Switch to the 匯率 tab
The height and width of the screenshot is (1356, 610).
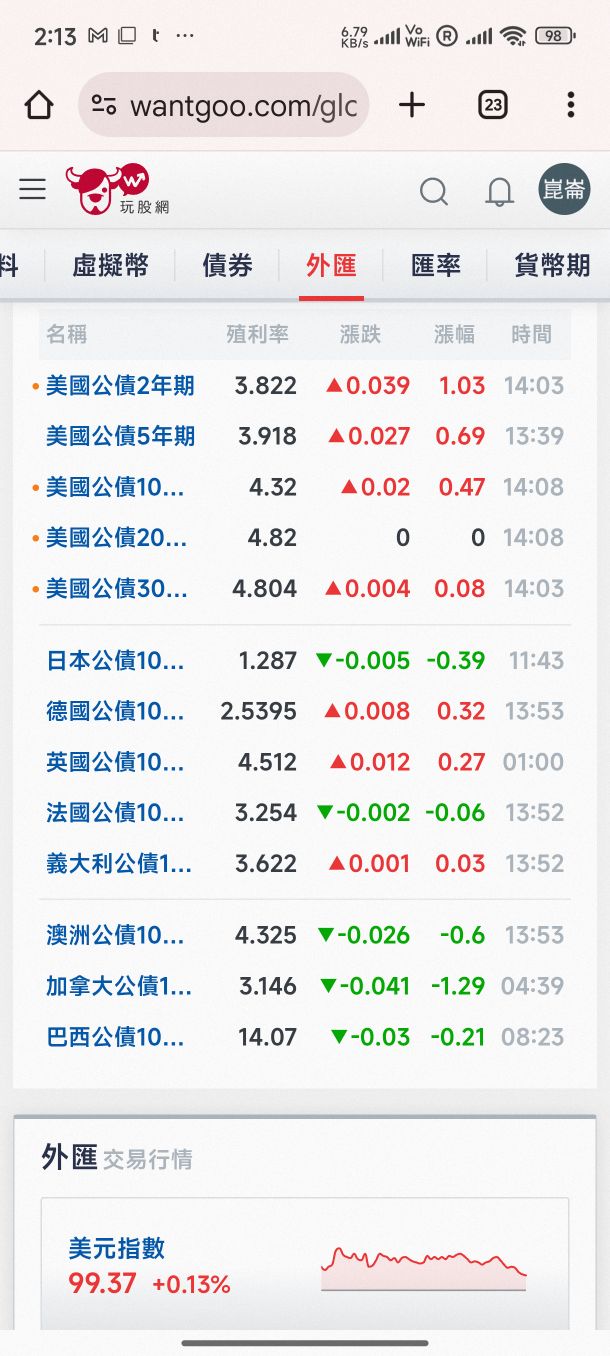(435, 265)
